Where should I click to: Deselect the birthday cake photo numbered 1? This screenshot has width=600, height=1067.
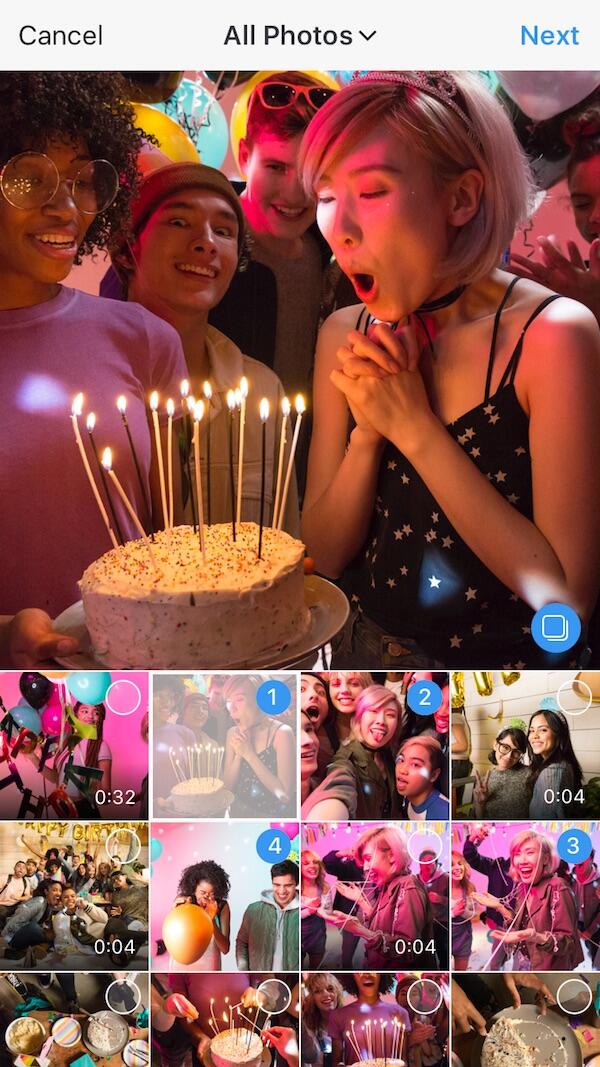pyautogui.click(x=225, y=745)
